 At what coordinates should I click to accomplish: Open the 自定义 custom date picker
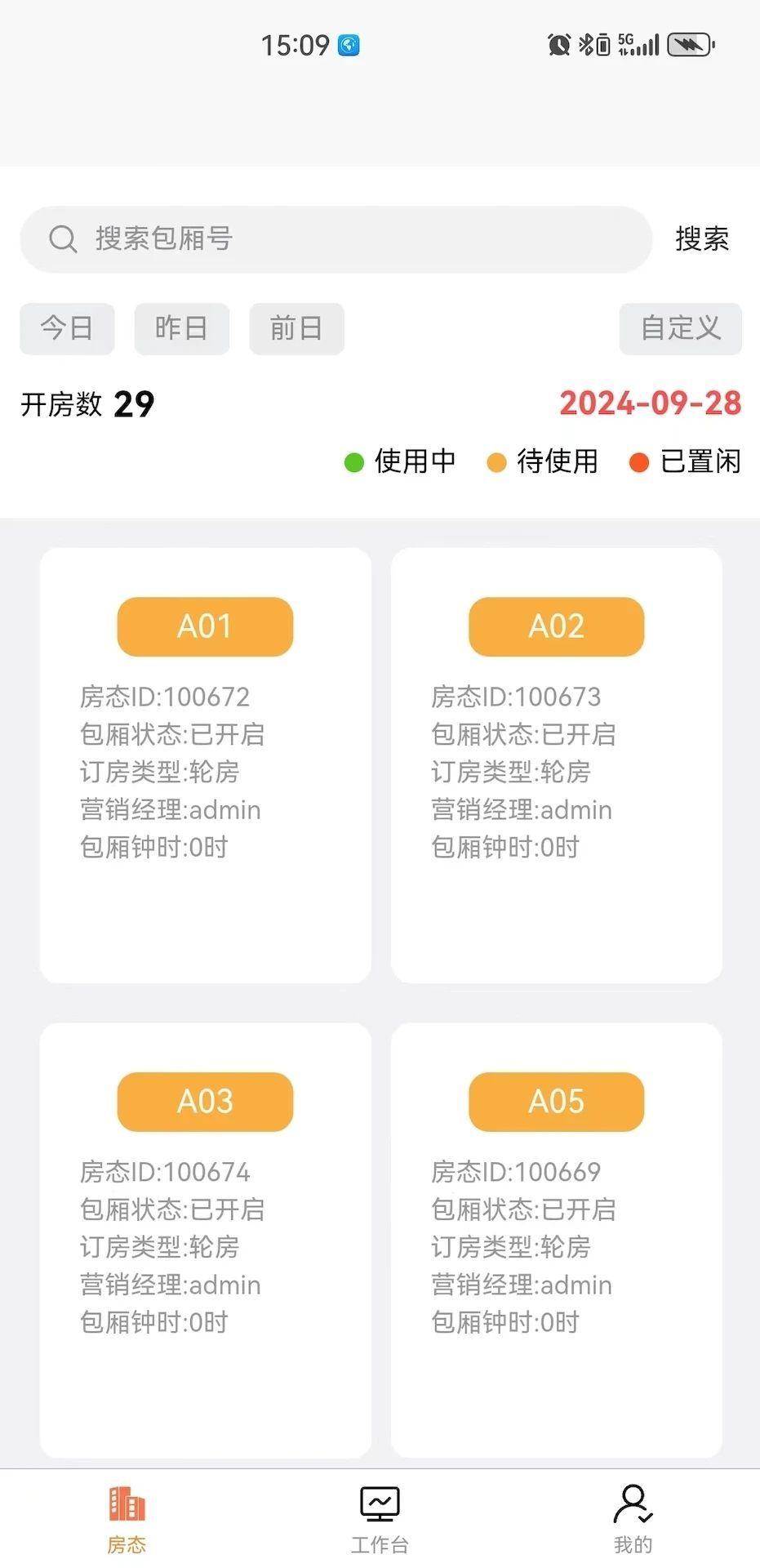[x=680, y=328]
